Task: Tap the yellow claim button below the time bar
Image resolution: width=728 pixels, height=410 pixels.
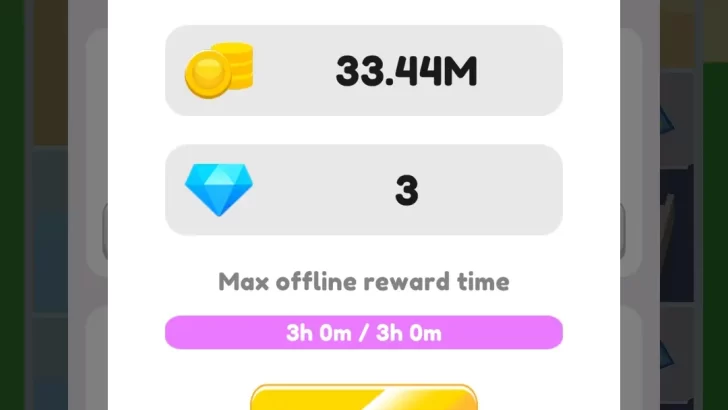Action: pos(363,398)
